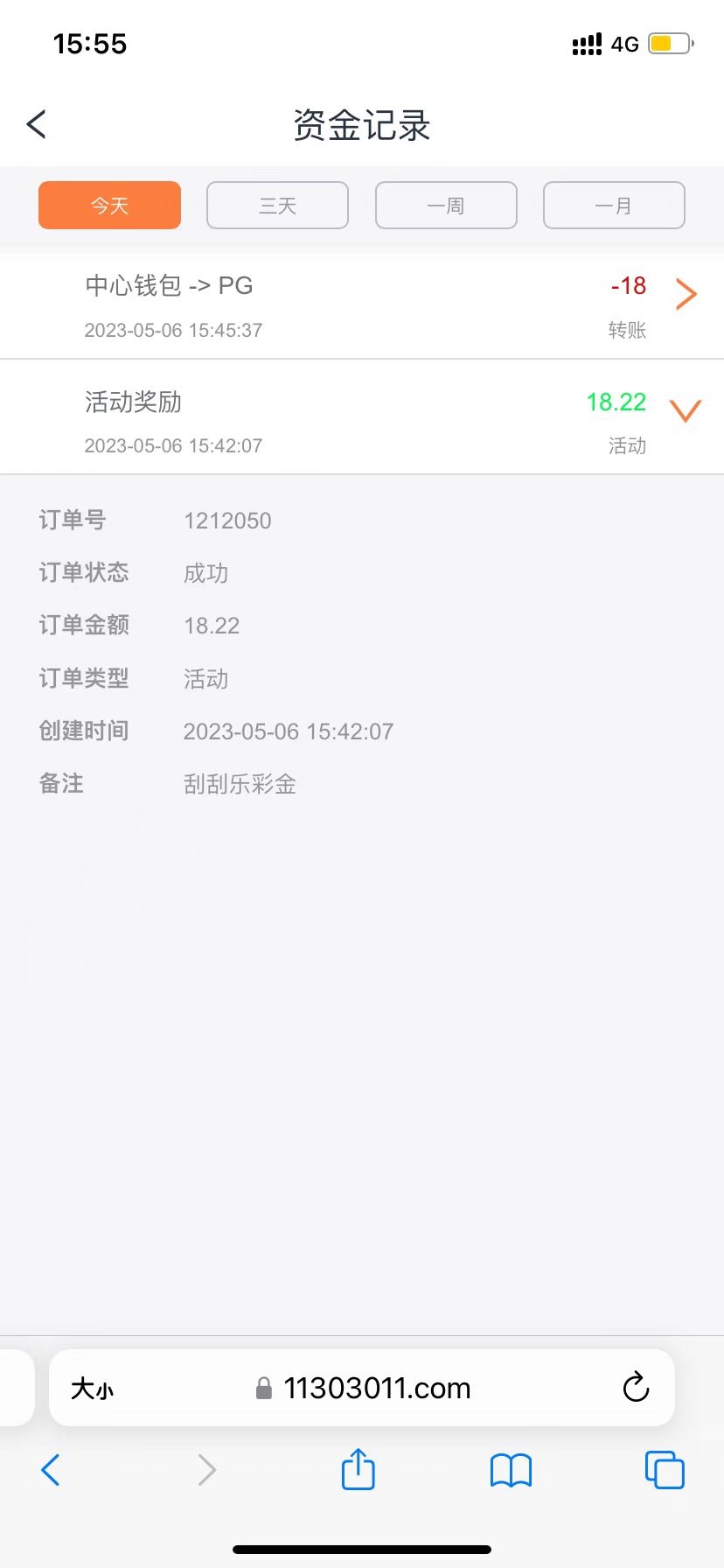Expand the 中心钱包 -> PG transfer record

[x=686, y=295]
